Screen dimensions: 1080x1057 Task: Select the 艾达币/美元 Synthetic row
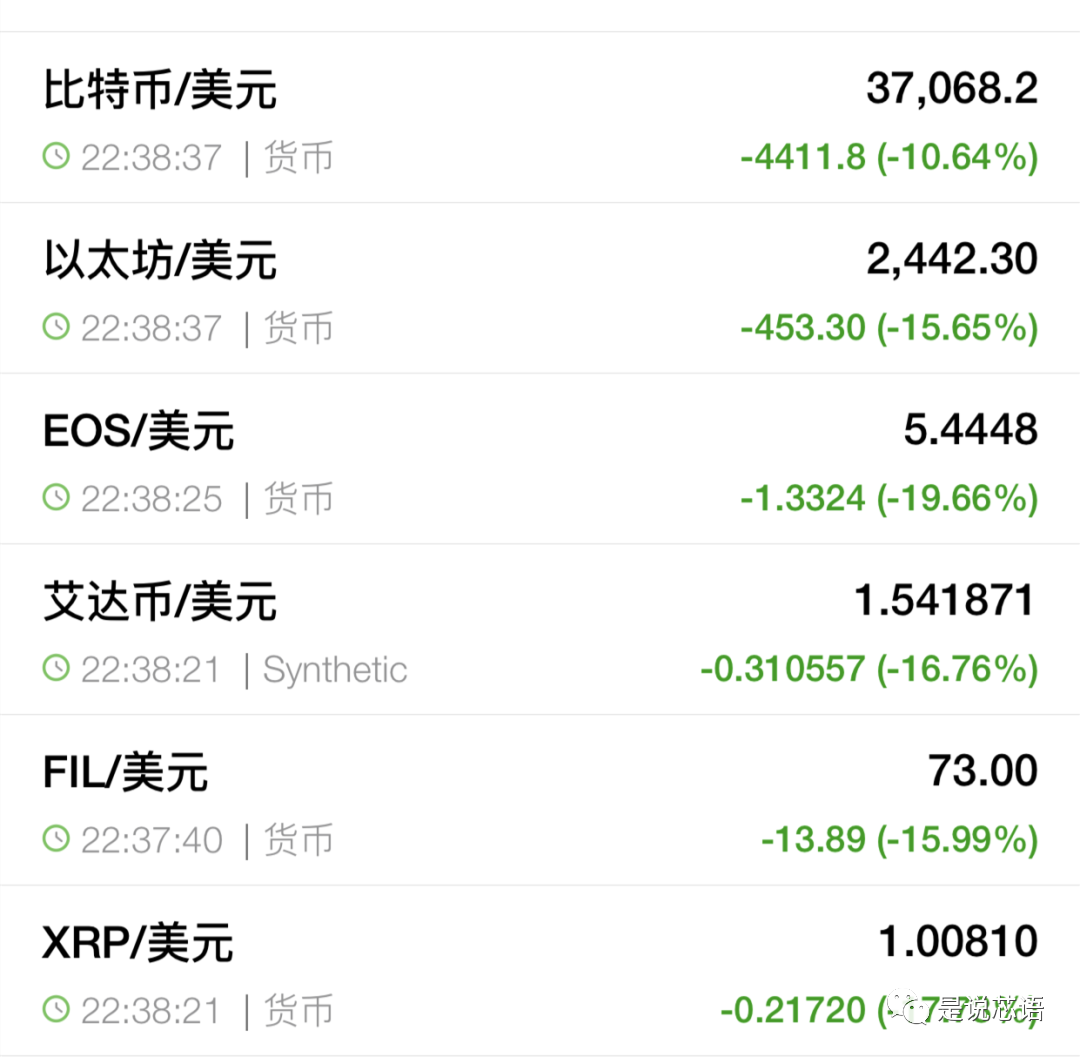click(540, 630)
